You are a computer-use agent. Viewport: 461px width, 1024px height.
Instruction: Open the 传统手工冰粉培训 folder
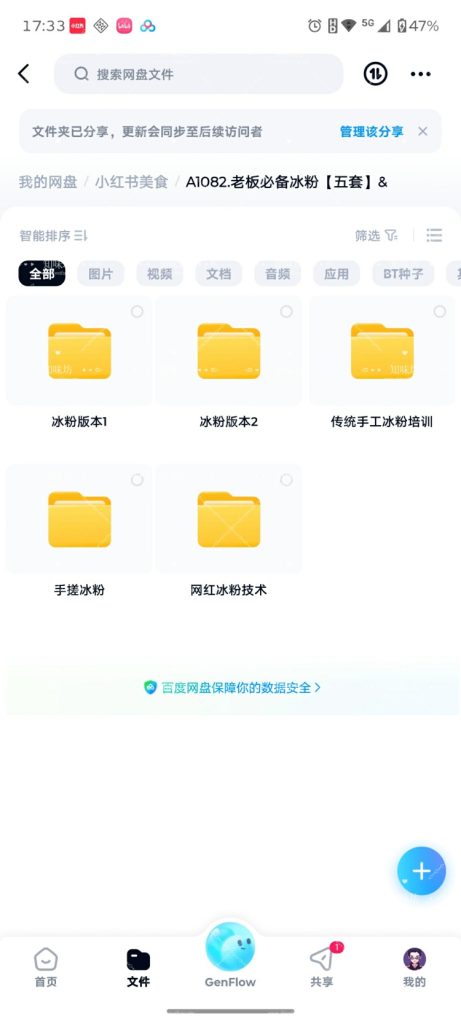coord(382,365)
